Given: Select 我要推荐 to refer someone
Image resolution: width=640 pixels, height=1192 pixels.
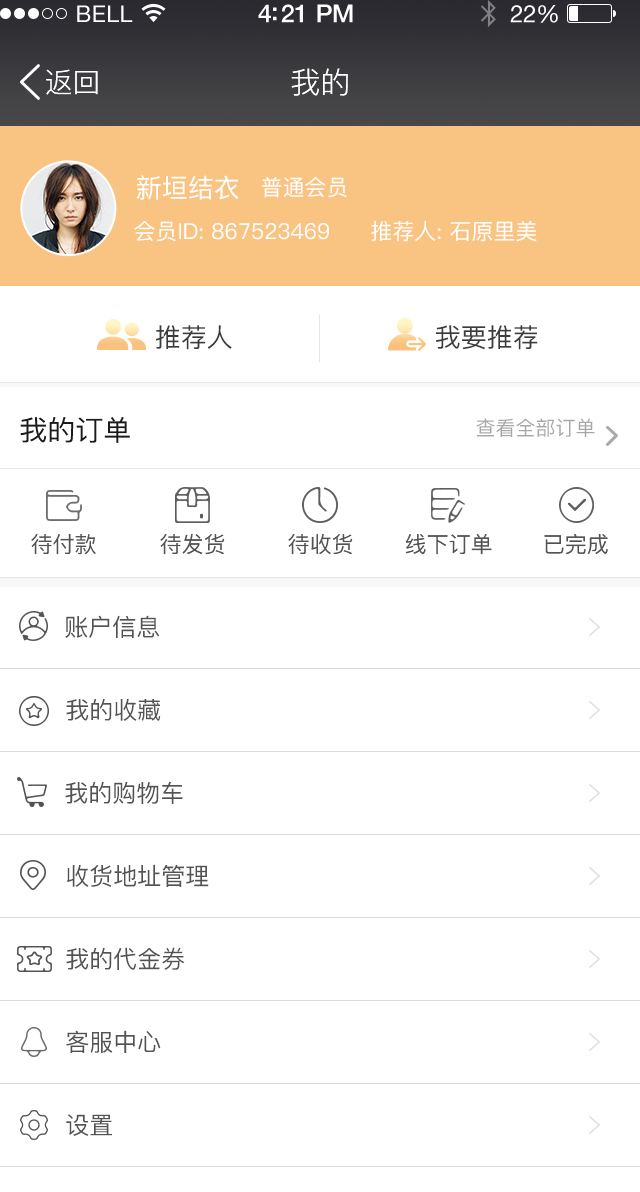Looking at the screenshot, I should pos(463,337).
